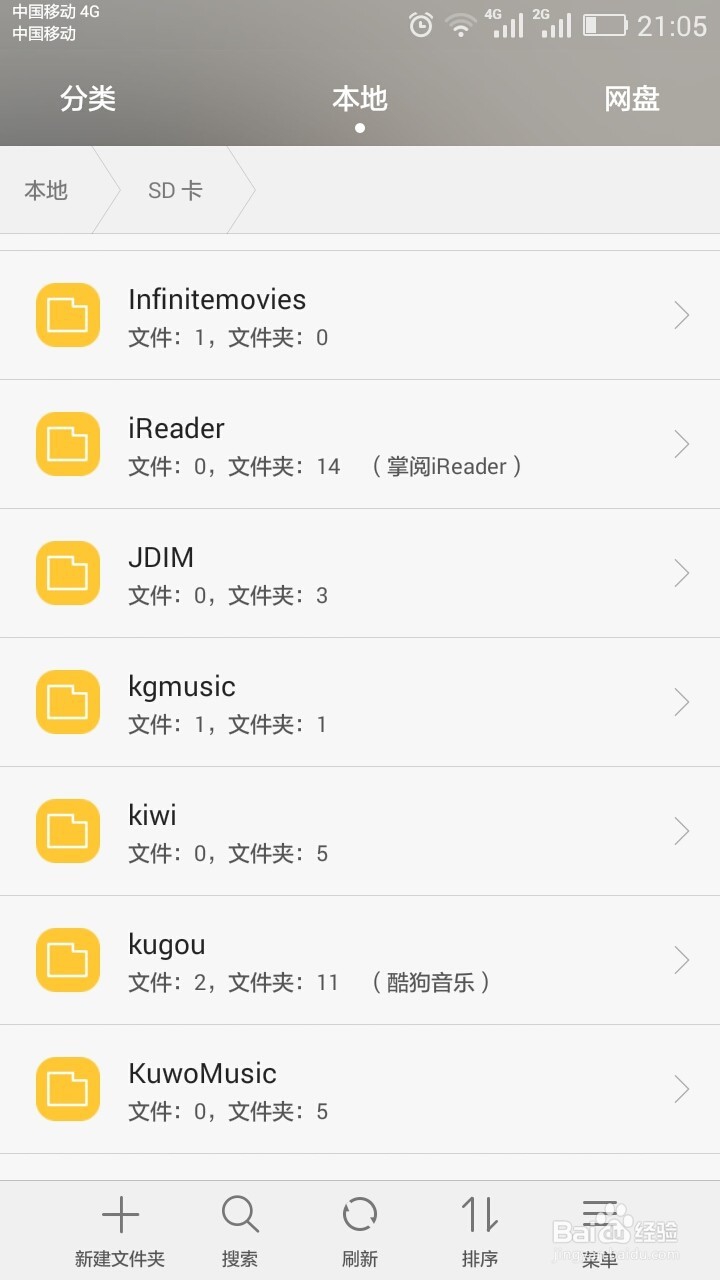Go to 本地 in the breadcrumb path
This screenshot has width=720, height=1280.
click(46, 190)
